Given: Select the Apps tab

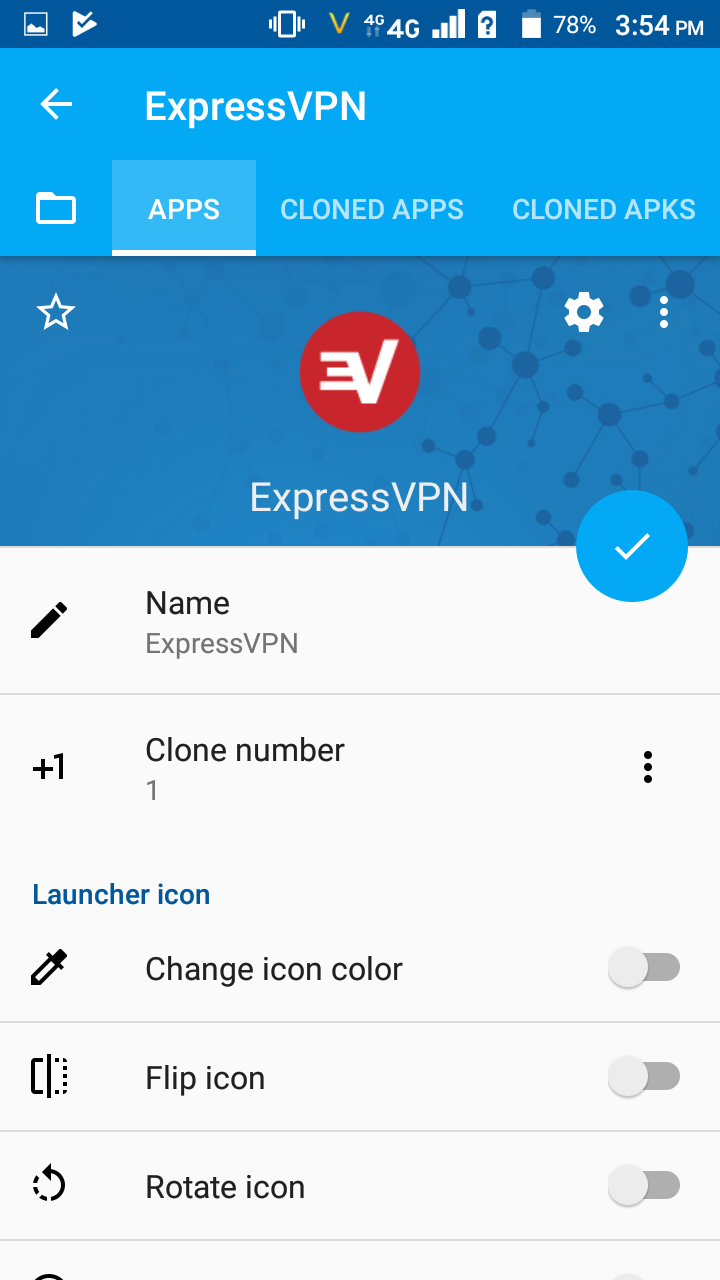Looking at the screenshot, I should pyautogui.click(x=184, y=209).
